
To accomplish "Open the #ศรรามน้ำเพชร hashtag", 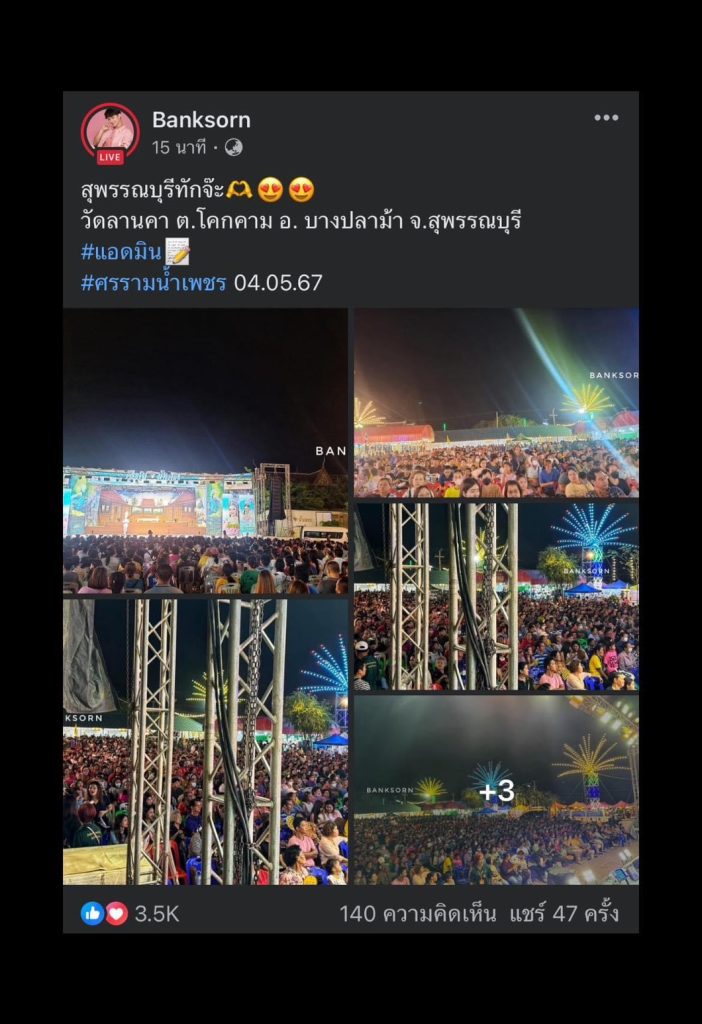I will click(x=153, y=283).
